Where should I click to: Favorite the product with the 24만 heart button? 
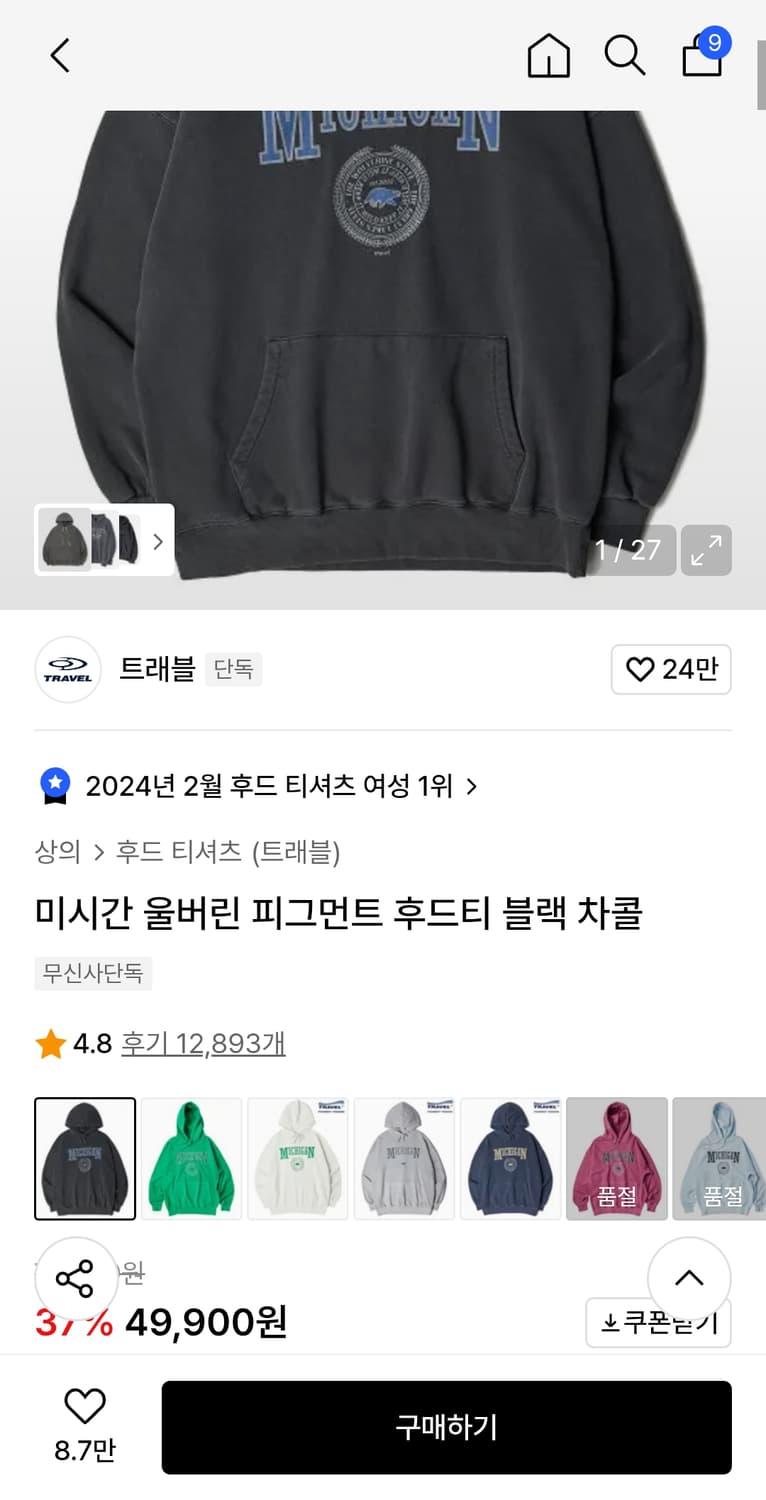[671, 670]
